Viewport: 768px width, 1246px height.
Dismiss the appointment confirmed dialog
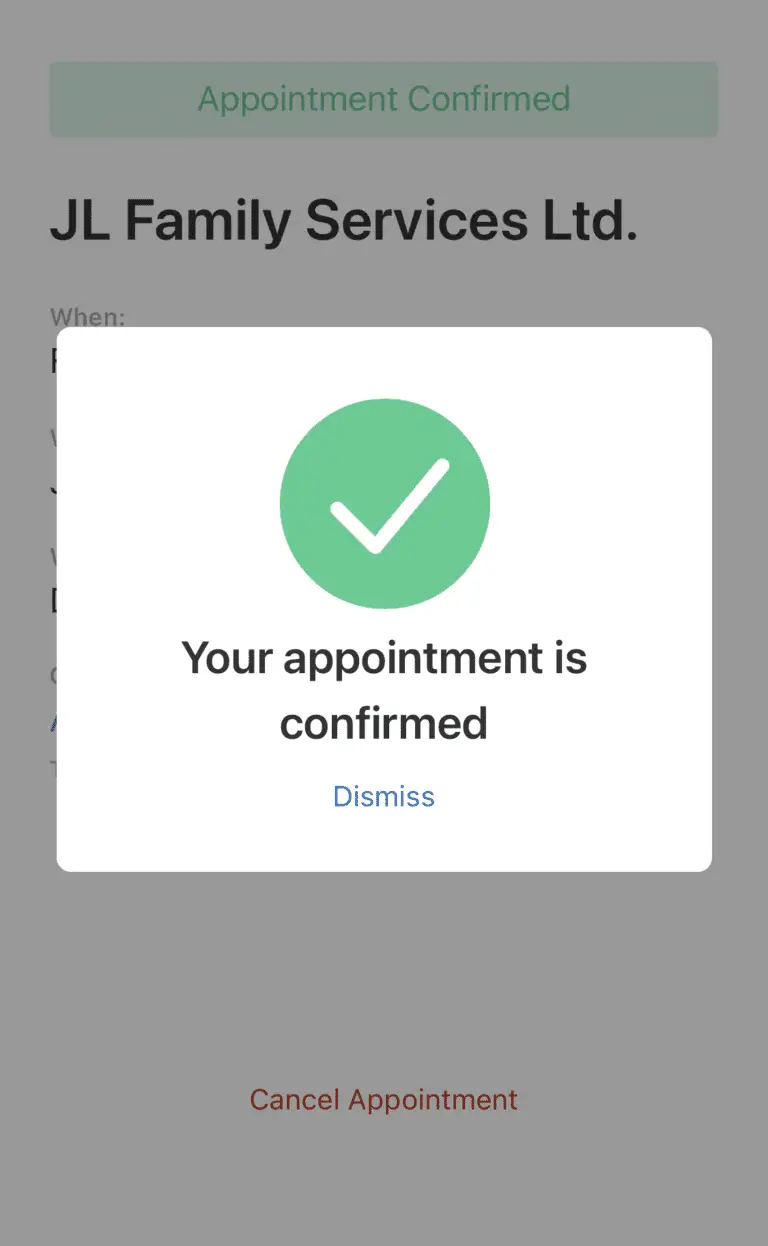[x=384, y=796]
